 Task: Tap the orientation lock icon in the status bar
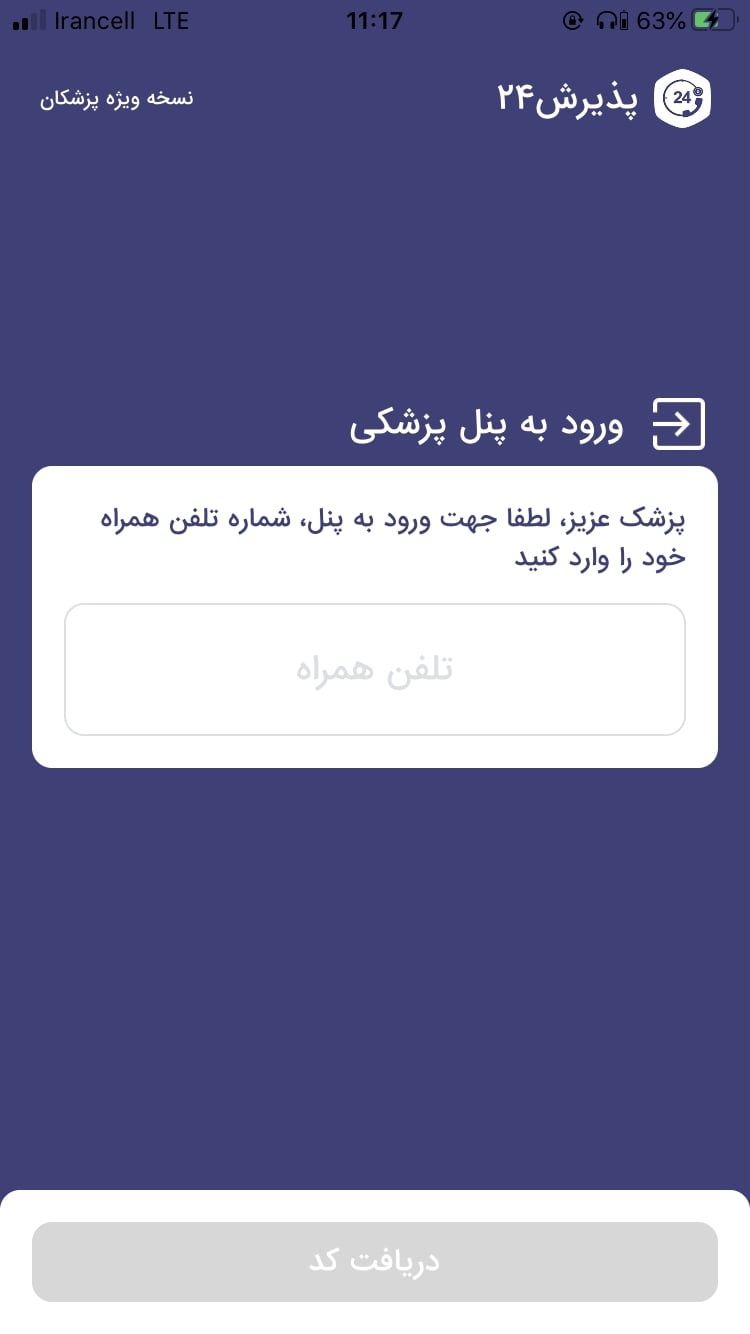[573, 20]
